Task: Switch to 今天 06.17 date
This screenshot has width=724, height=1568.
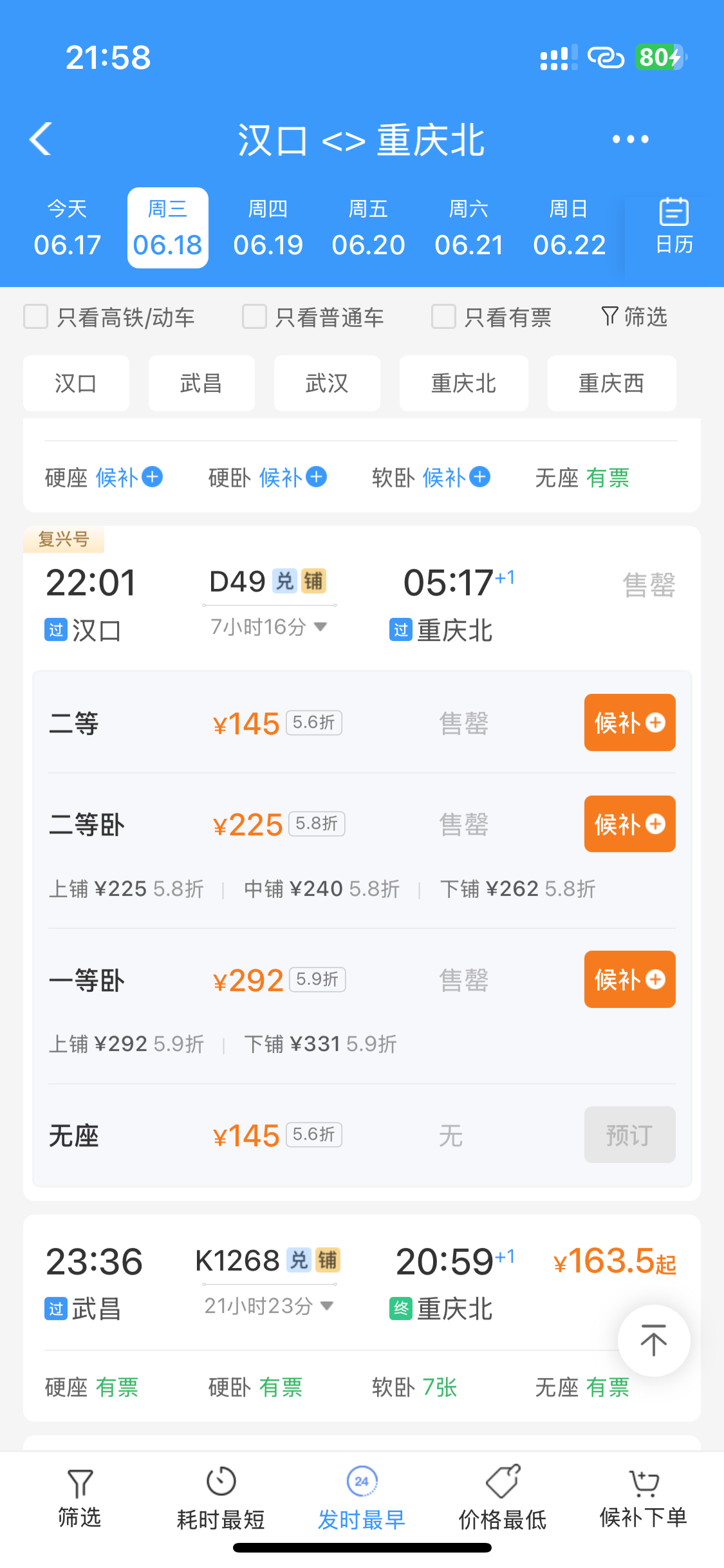Action: [68, 228]
